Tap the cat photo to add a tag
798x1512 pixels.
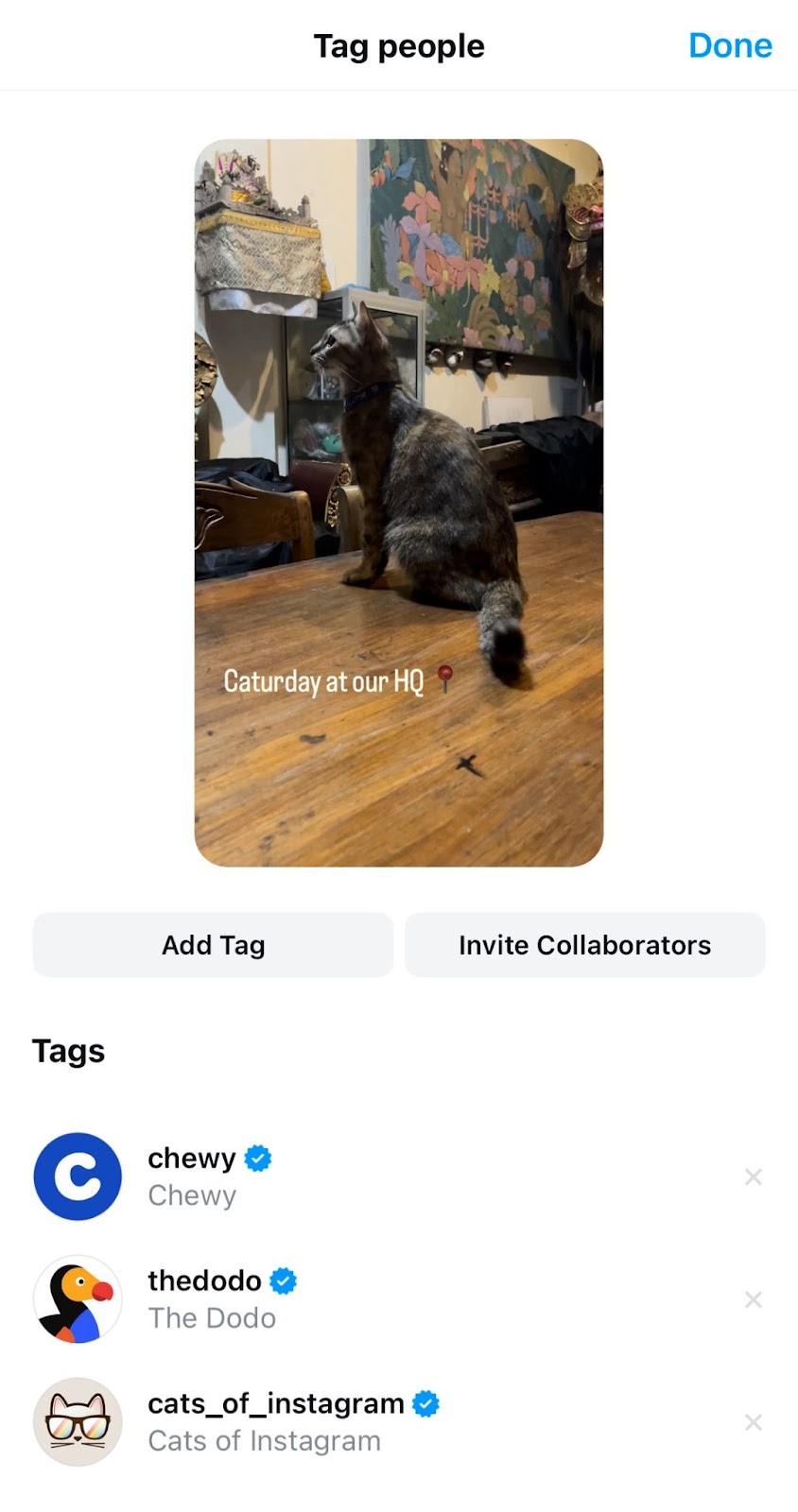pos(398,502)
